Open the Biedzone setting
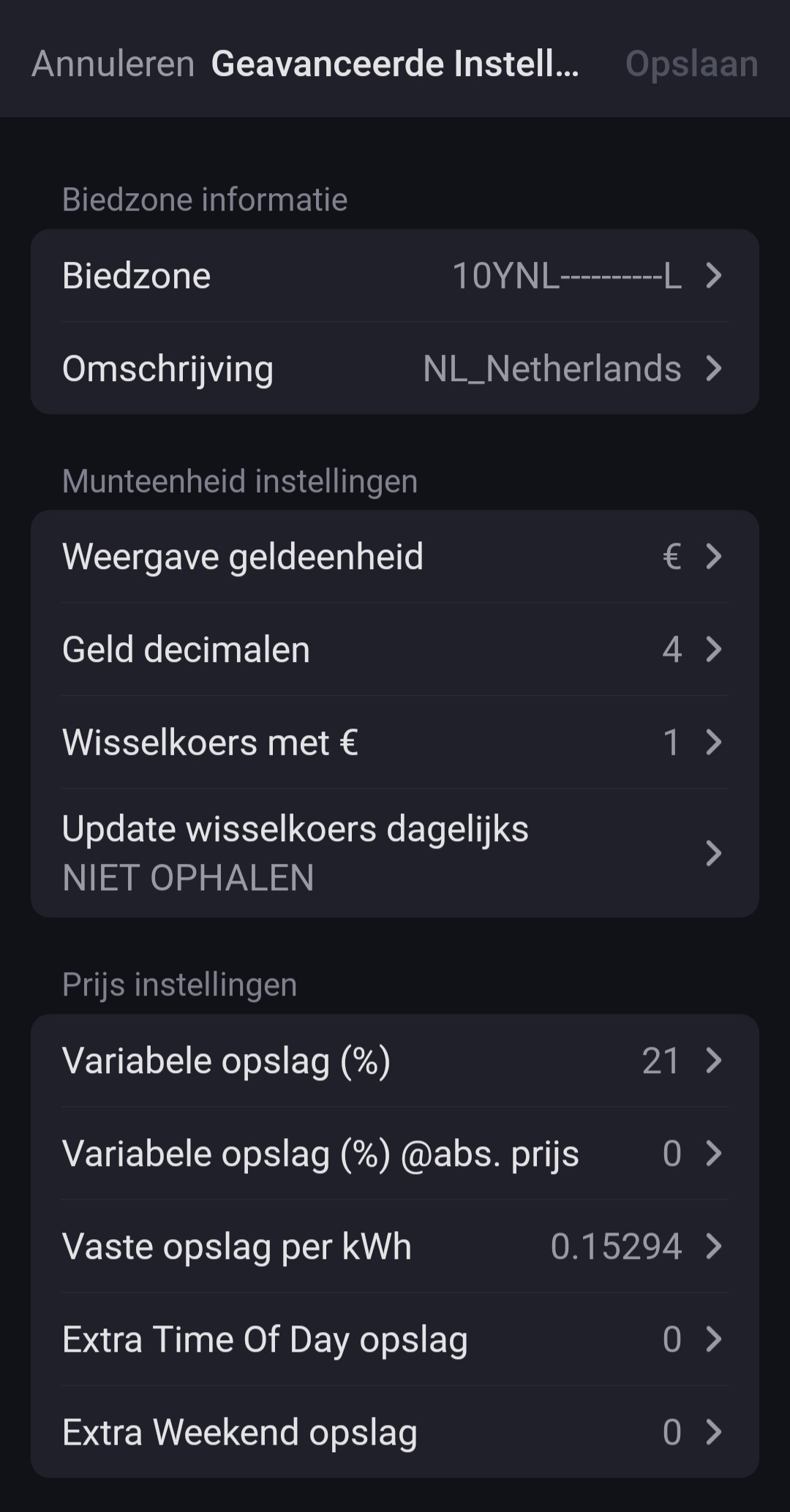 coord(394,276)
